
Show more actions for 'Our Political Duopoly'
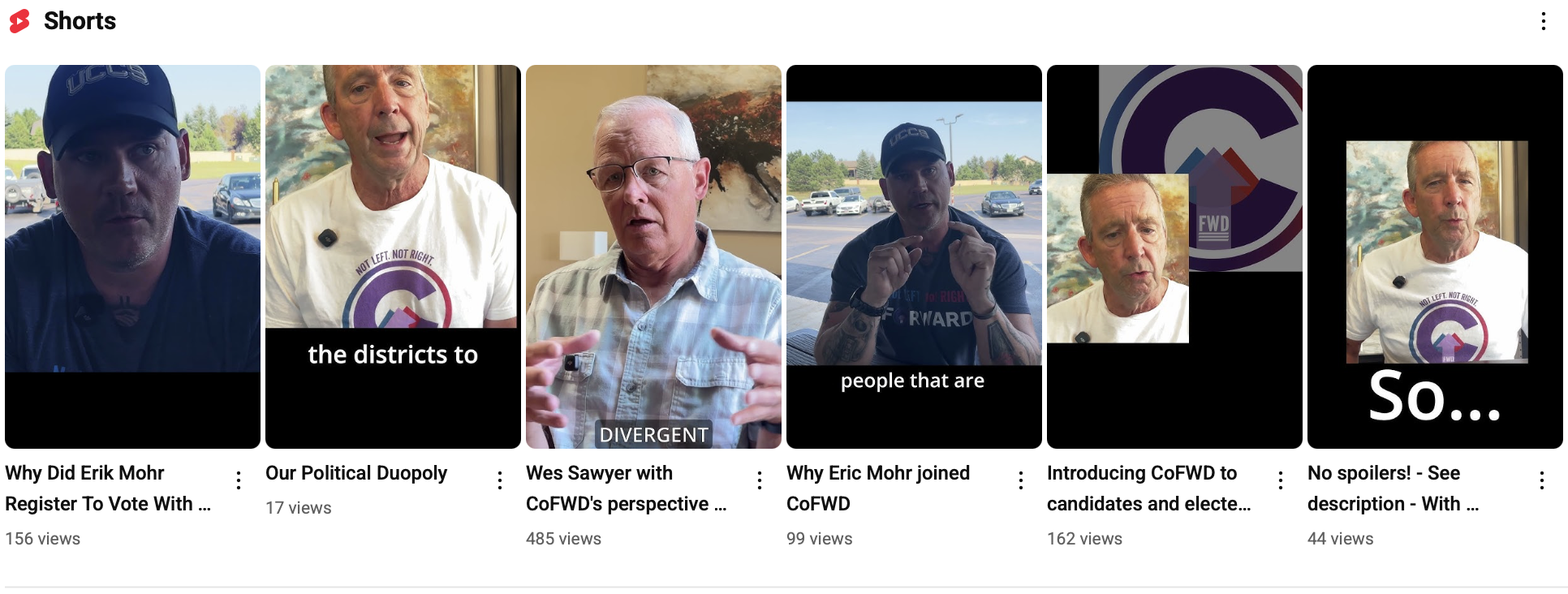[500, 480]
